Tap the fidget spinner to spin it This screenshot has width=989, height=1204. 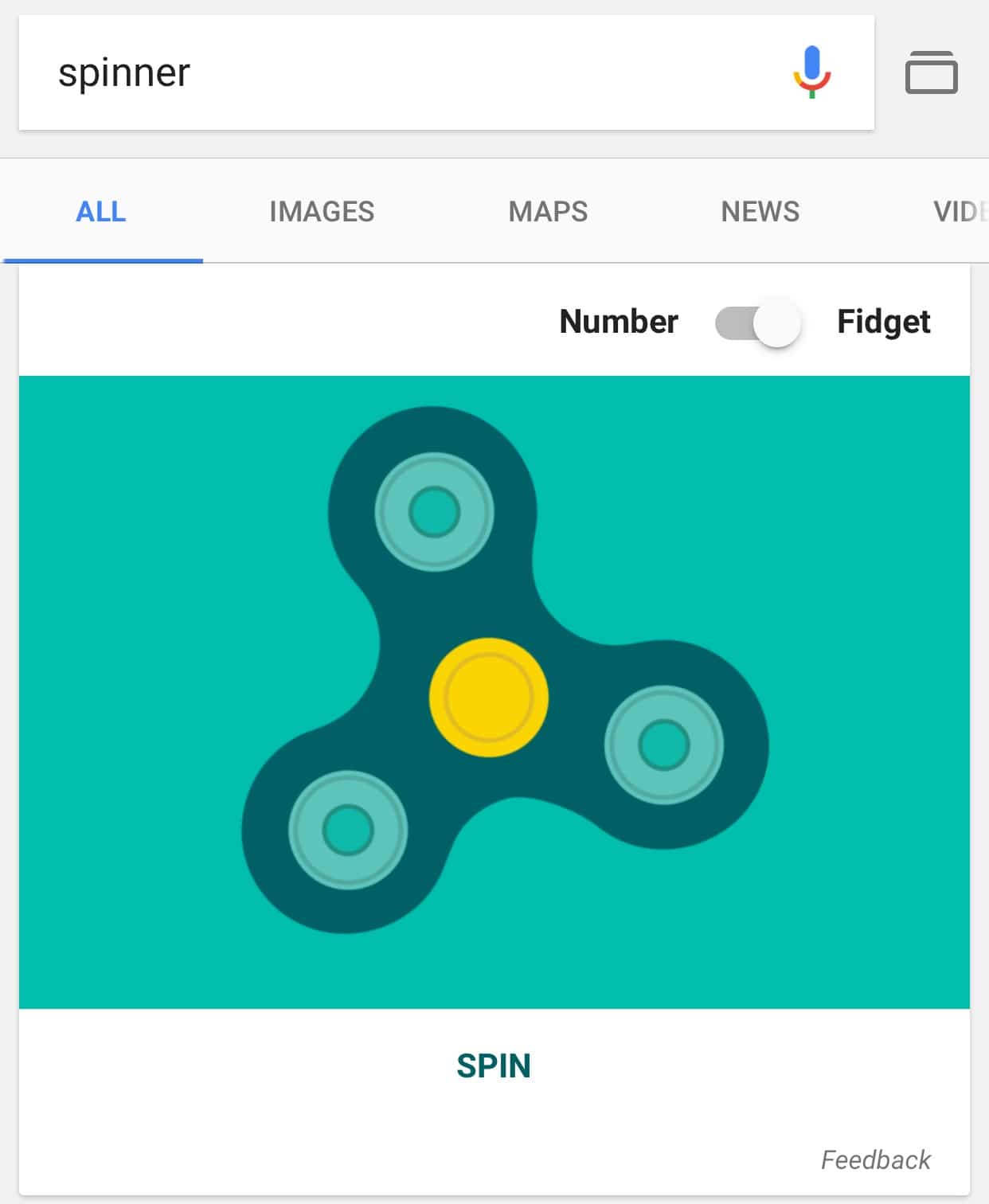point(489,697)
